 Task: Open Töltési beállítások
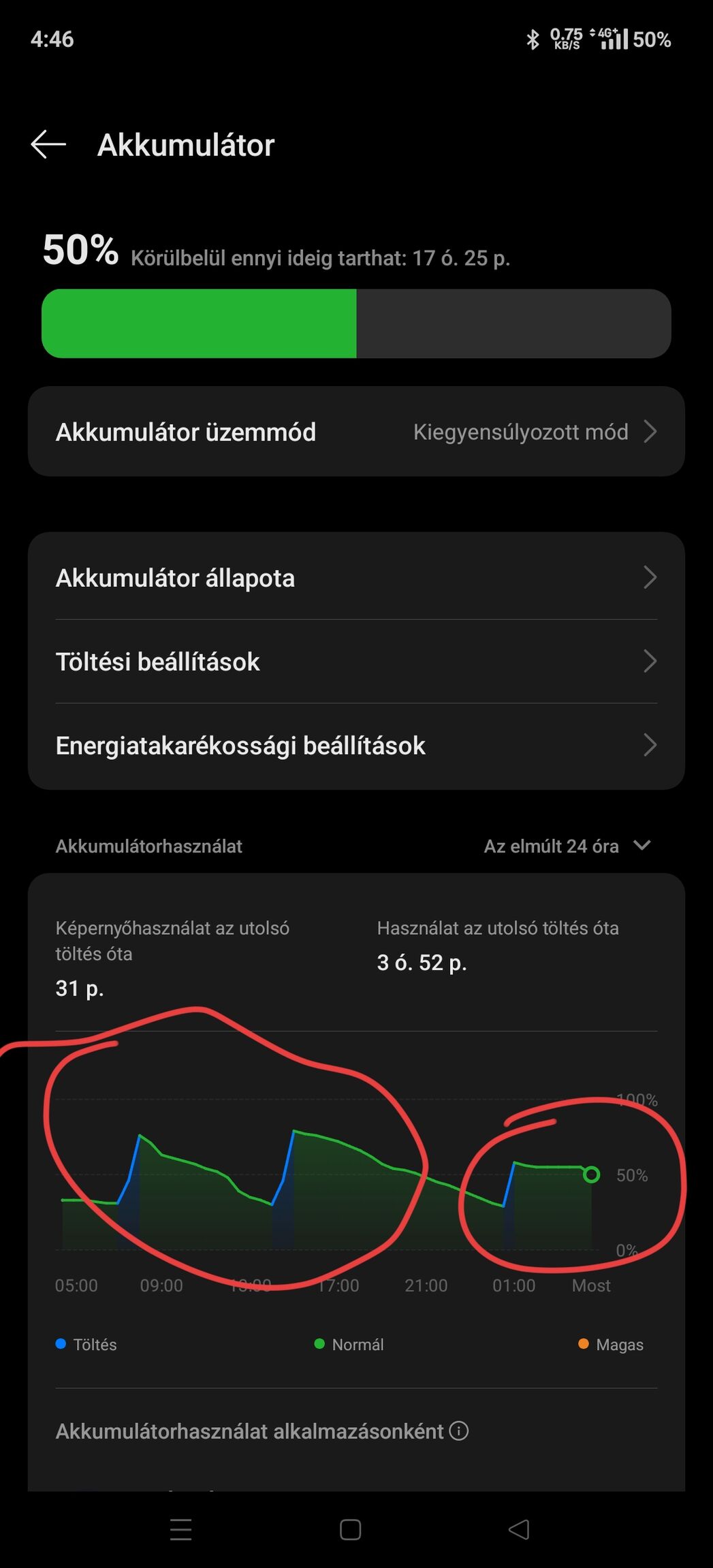pos(356,662)
